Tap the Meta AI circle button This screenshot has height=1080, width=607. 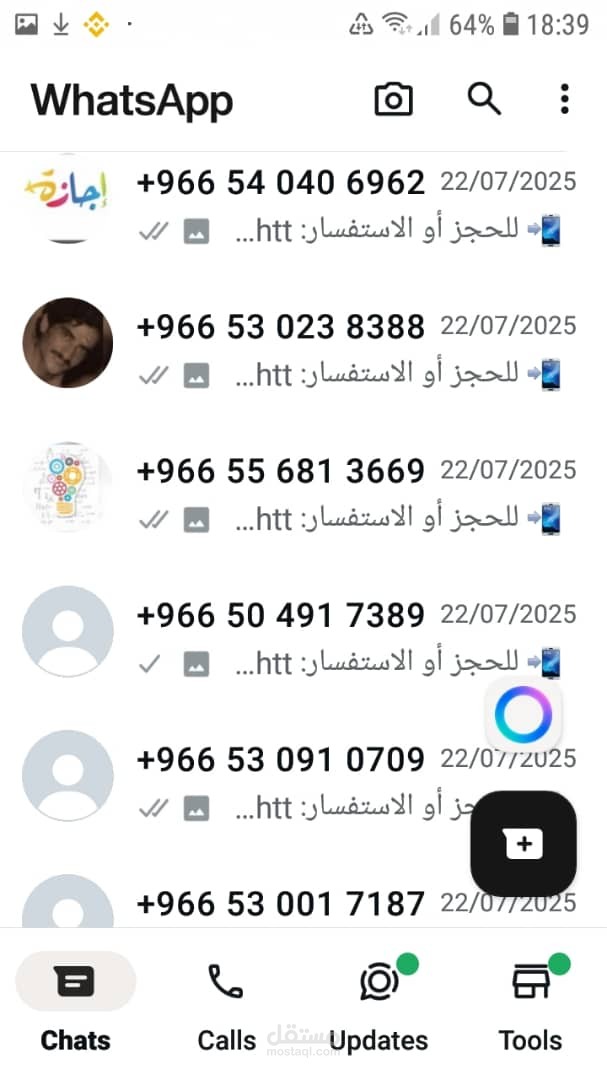[523, 715]
